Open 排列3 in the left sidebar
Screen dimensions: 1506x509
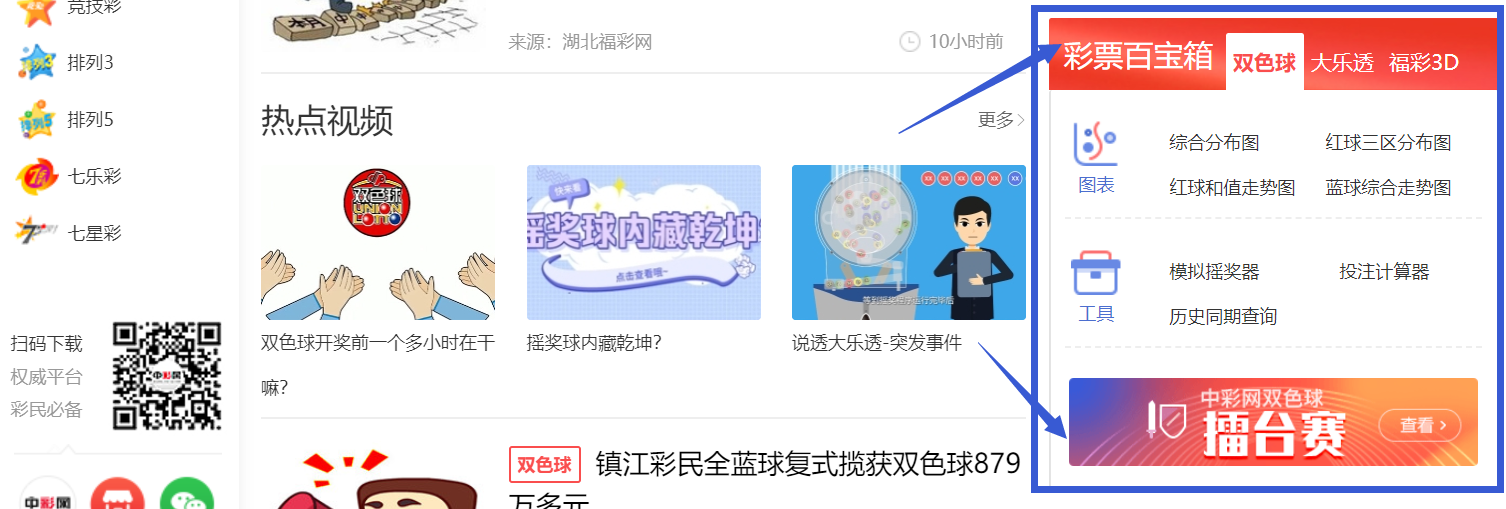(x=90, y=63)
